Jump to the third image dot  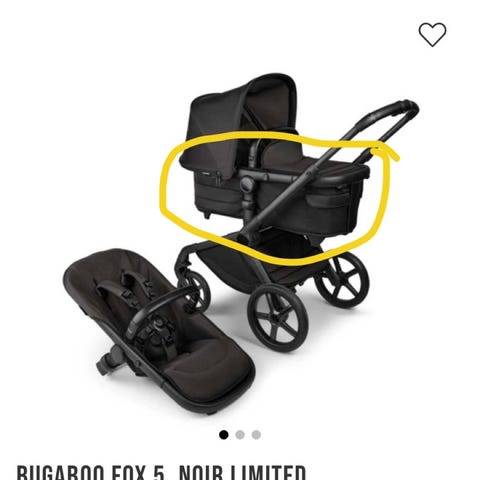tap(256, 435)
